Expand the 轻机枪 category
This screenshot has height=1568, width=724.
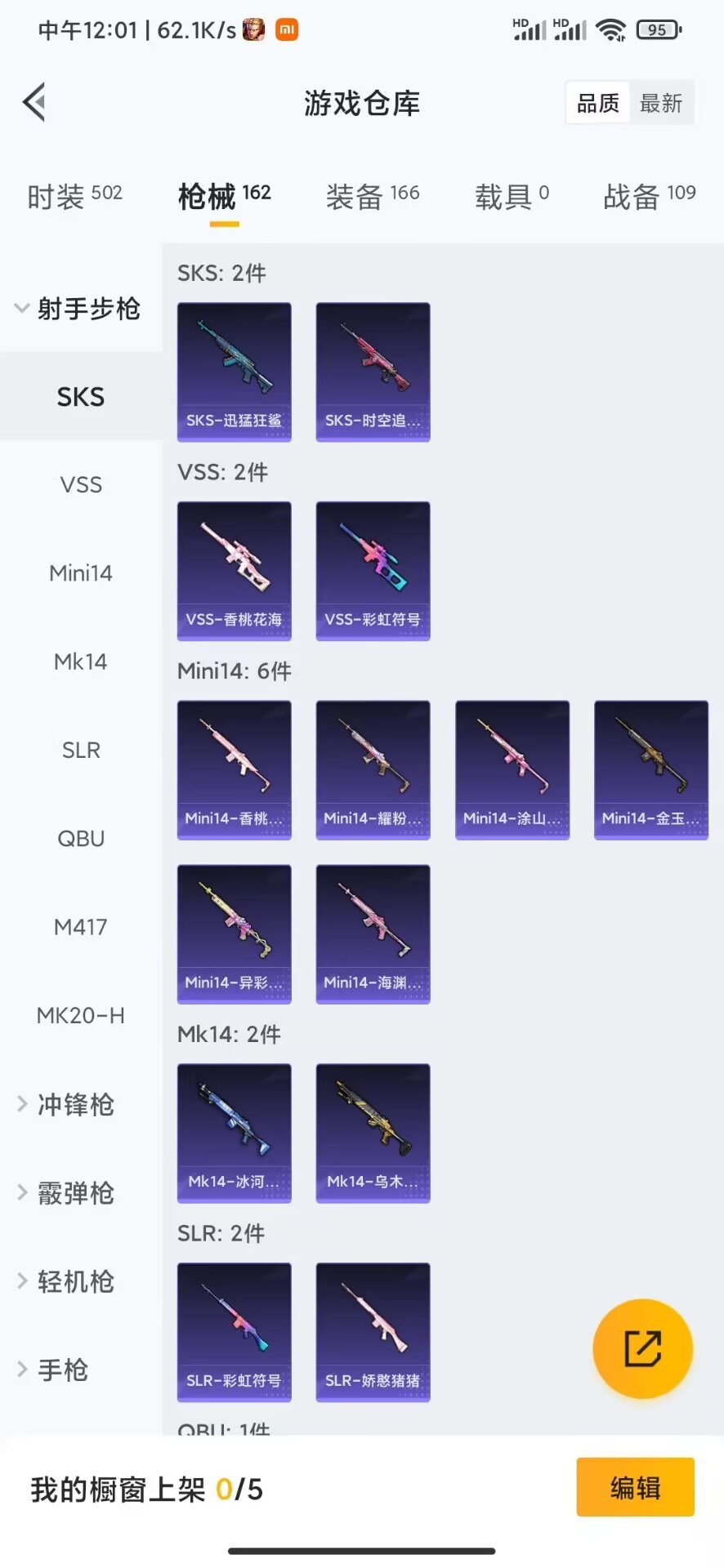coord(75,1282)
